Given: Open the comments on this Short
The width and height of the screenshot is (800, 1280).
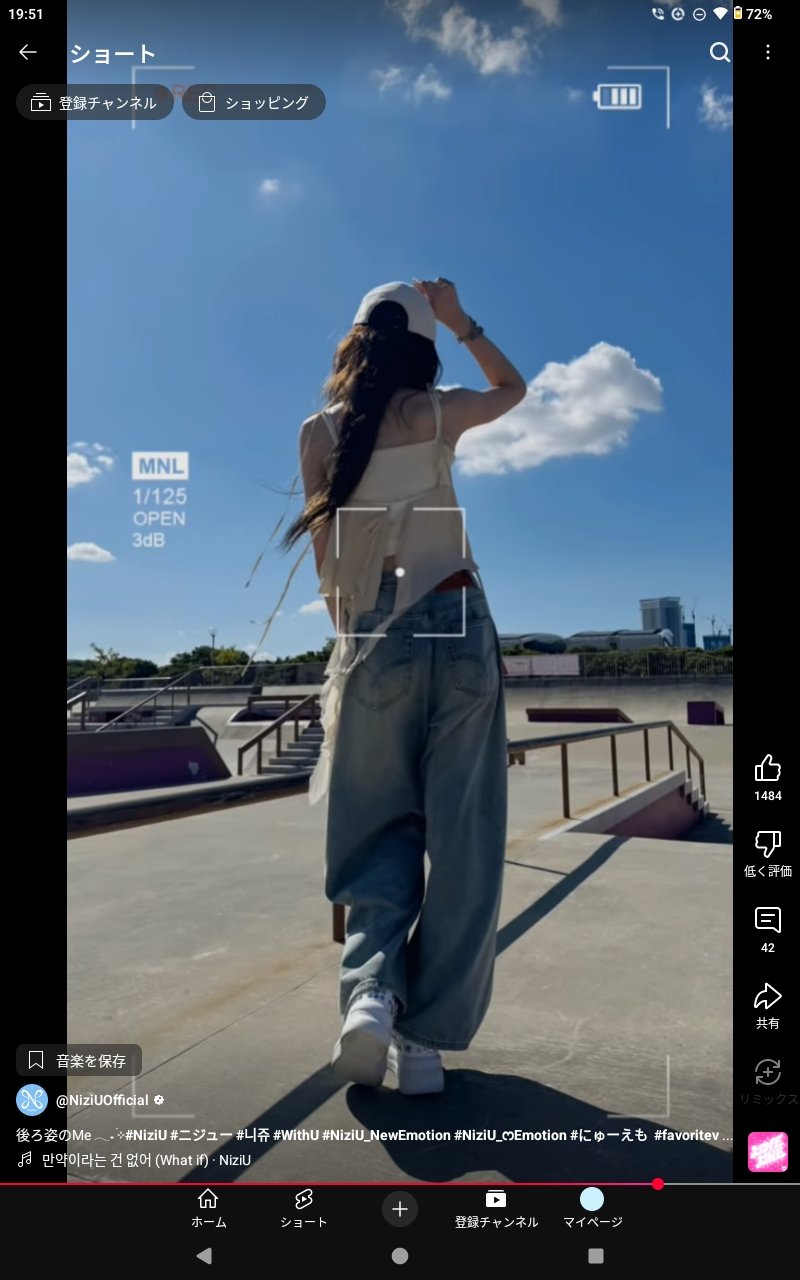Looking at the screenshot, I should [768, 921].
